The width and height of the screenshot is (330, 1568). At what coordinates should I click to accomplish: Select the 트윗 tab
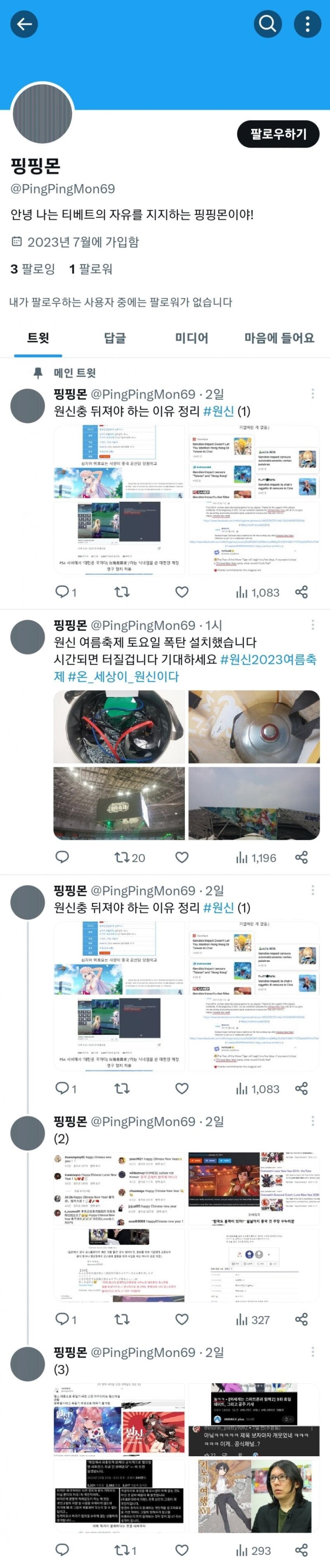(38, 338)
